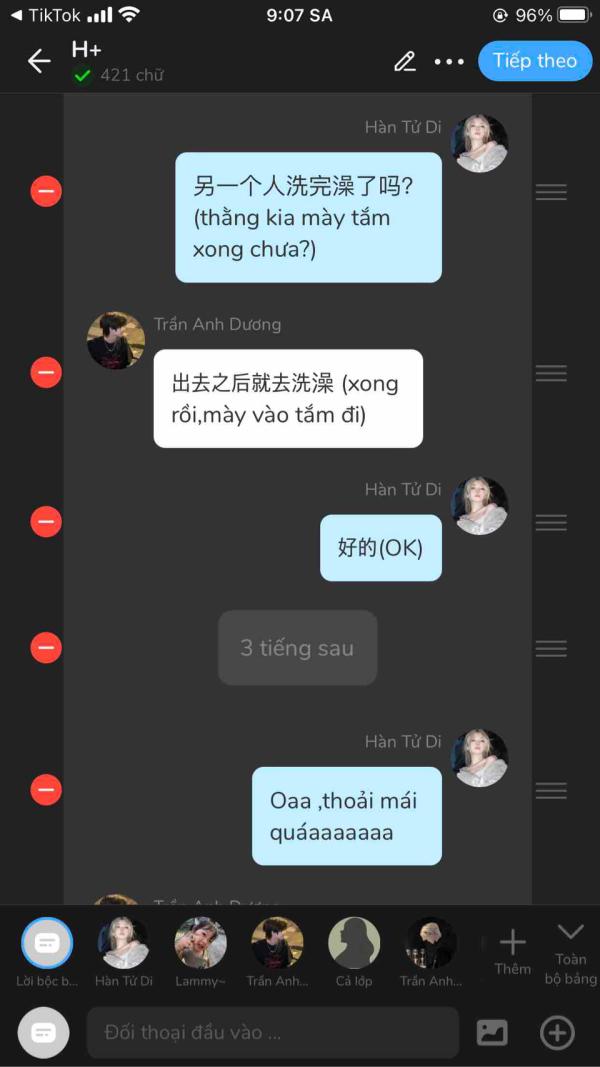
Task: Return to TikTok via the status bar link
Action: pos(45,15)
